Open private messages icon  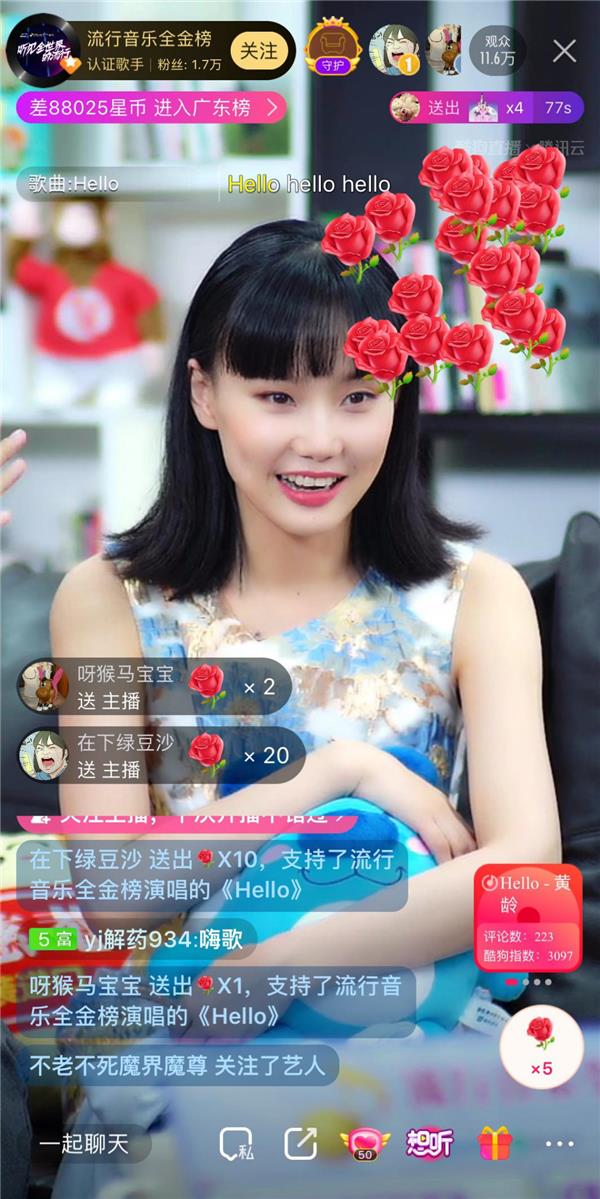coord(236,1143)
